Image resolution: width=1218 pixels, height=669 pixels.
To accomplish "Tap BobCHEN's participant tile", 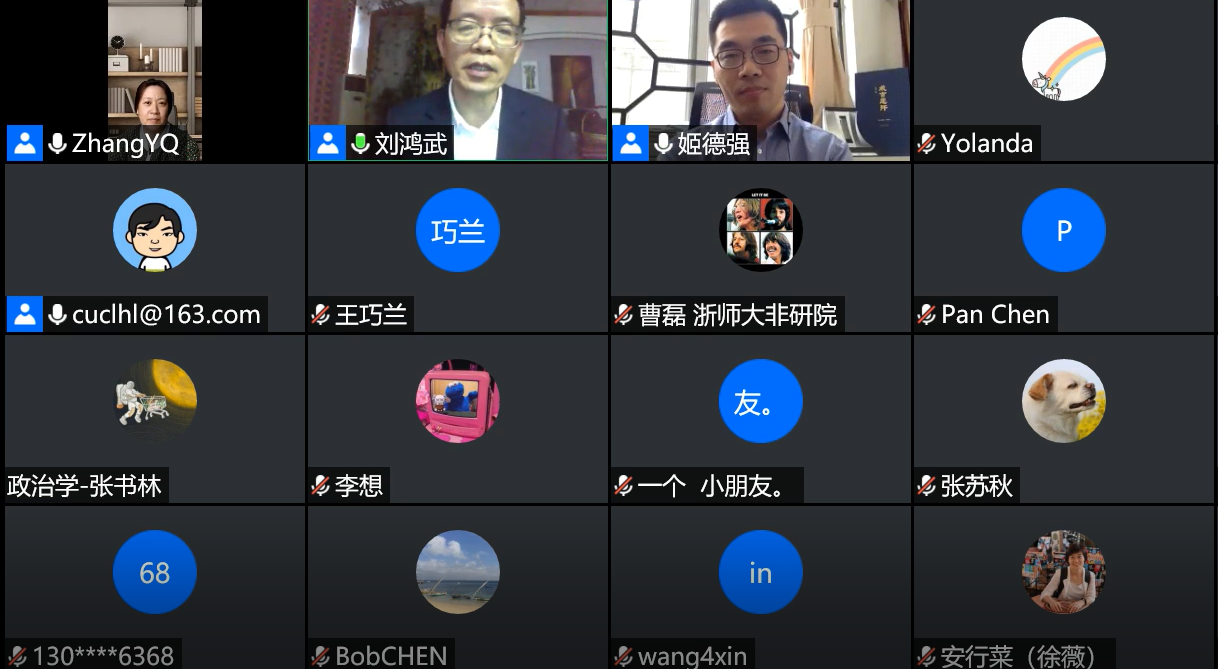I will pos(458,588).
